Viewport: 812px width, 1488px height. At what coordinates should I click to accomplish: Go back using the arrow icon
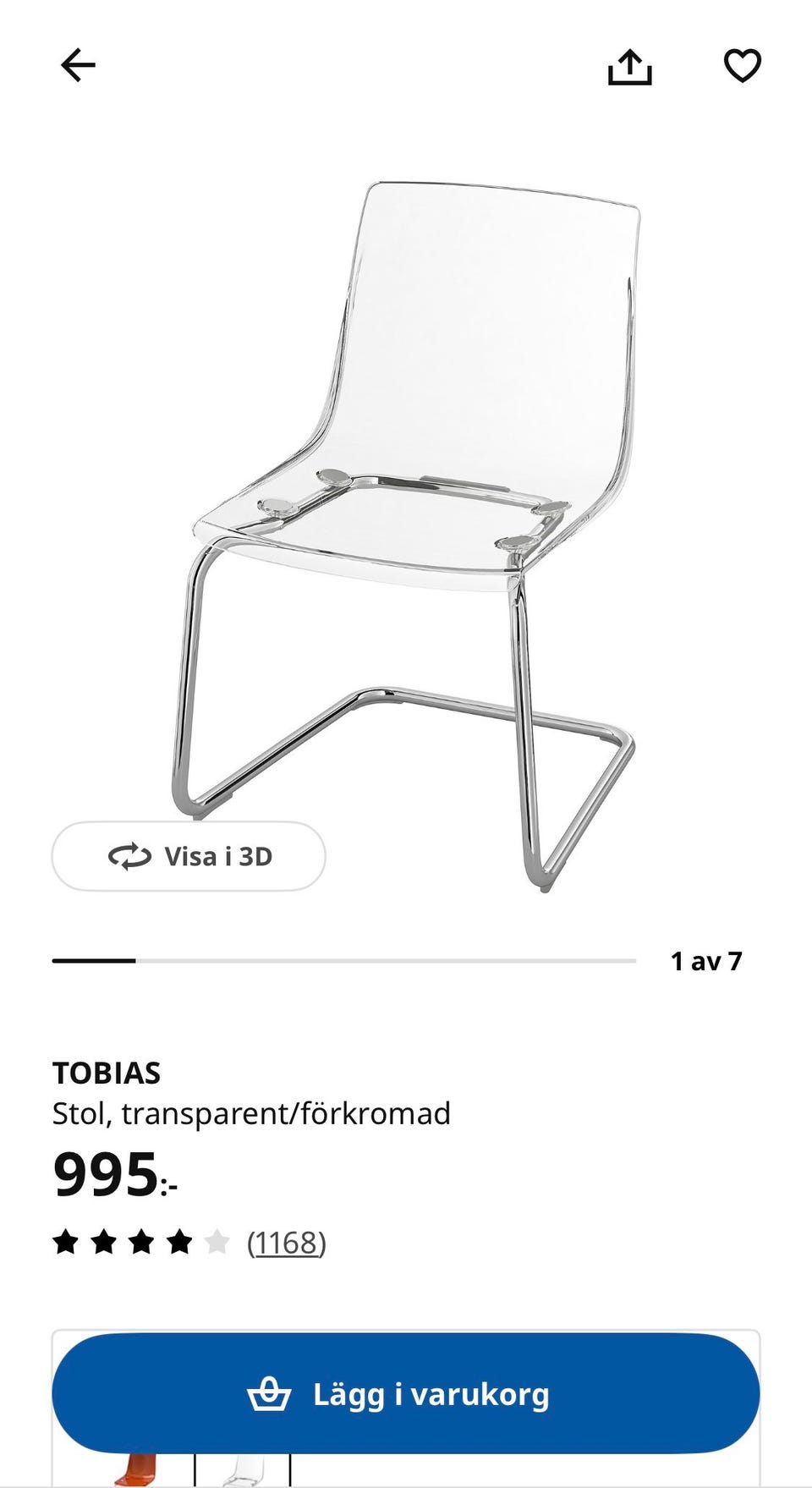(78, 65)
